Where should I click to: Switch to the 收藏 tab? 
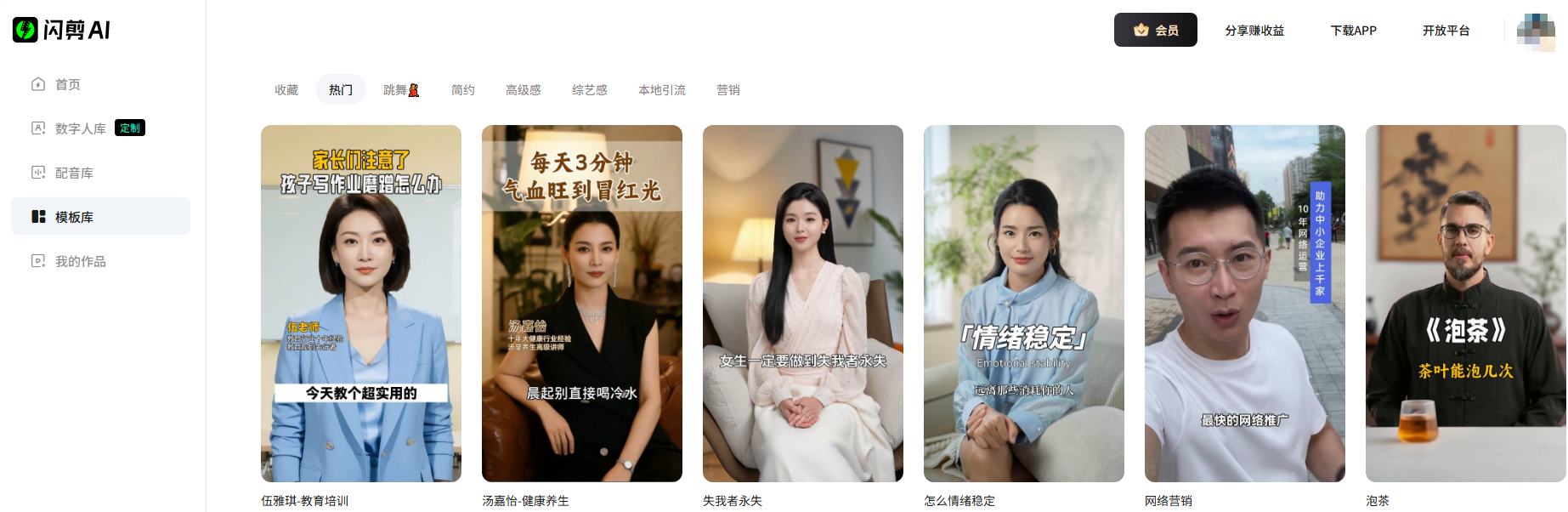point(286,89)
